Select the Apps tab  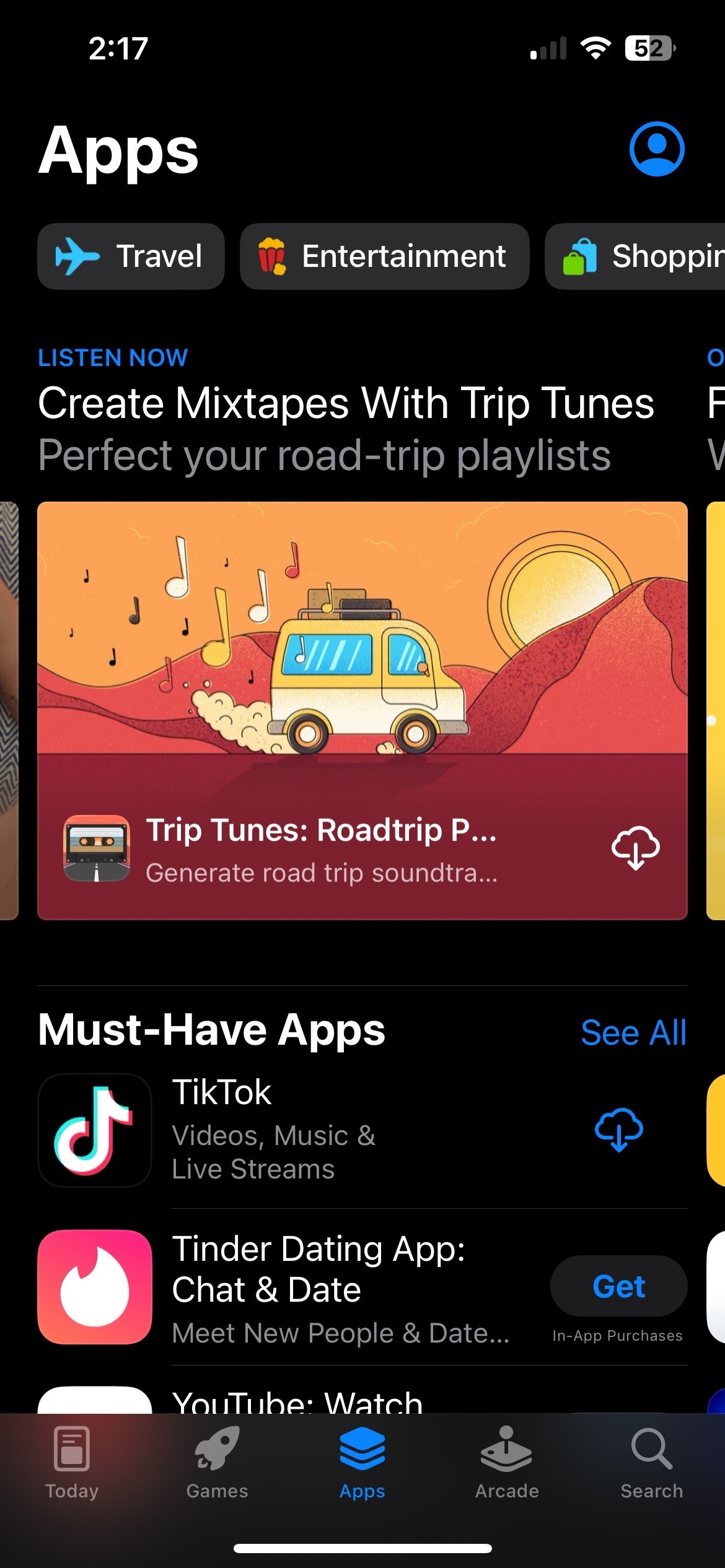point(362,1463)
